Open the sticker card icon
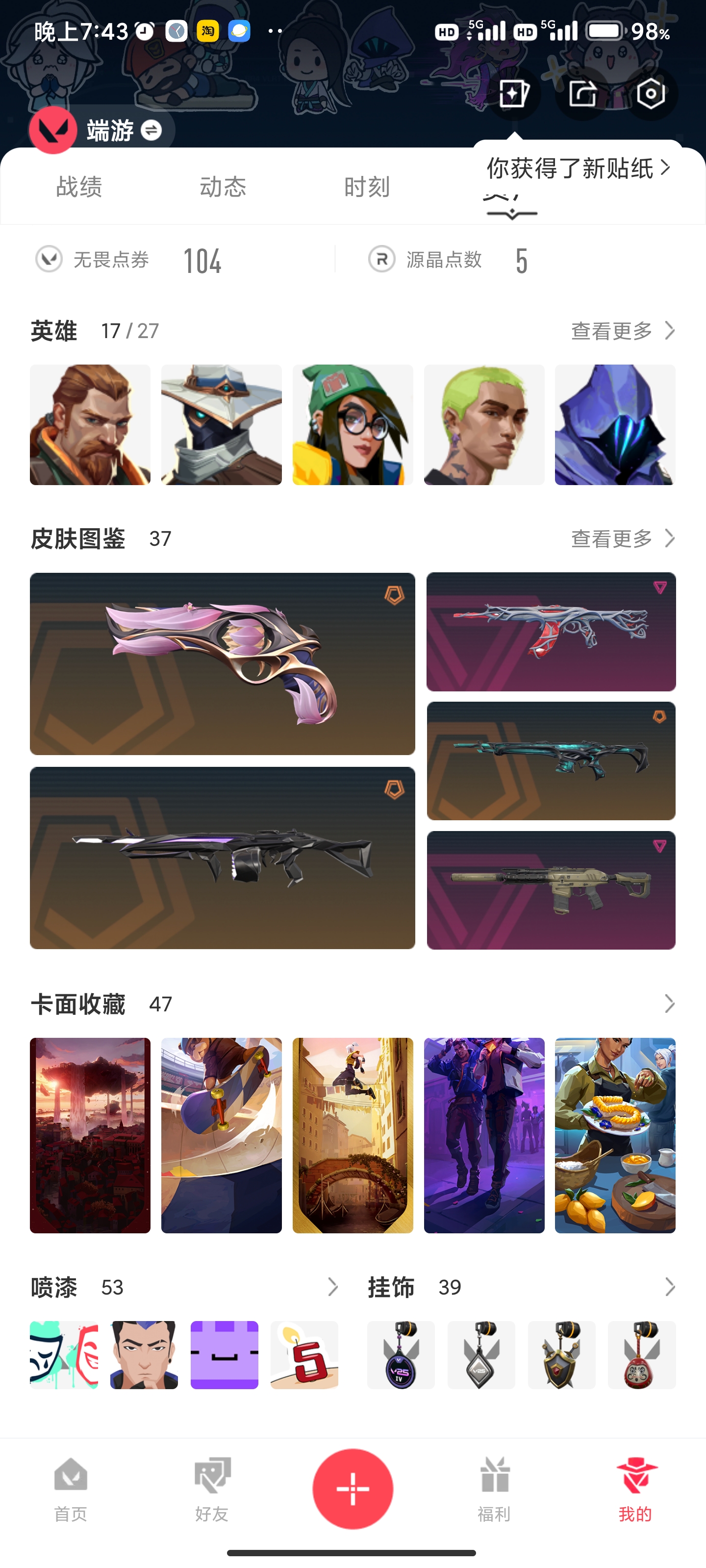 pos(513,94)
